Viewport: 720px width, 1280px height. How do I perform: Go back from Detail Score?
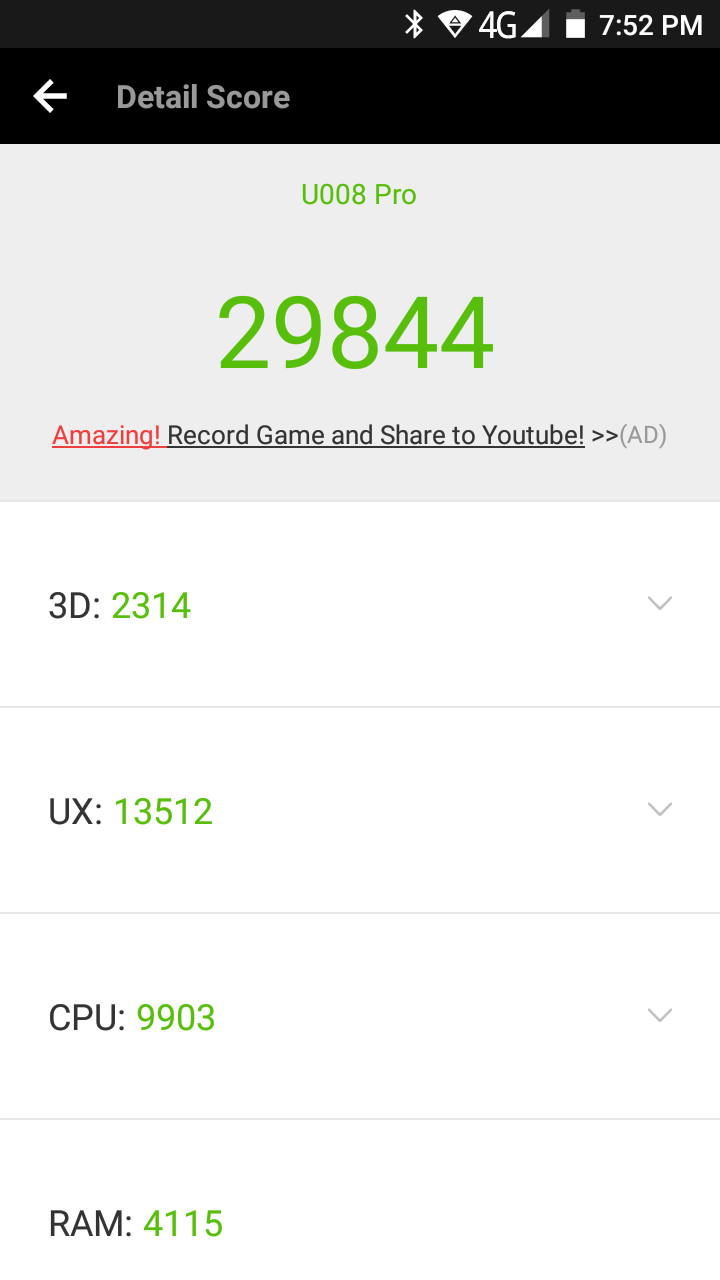[50, 97]
